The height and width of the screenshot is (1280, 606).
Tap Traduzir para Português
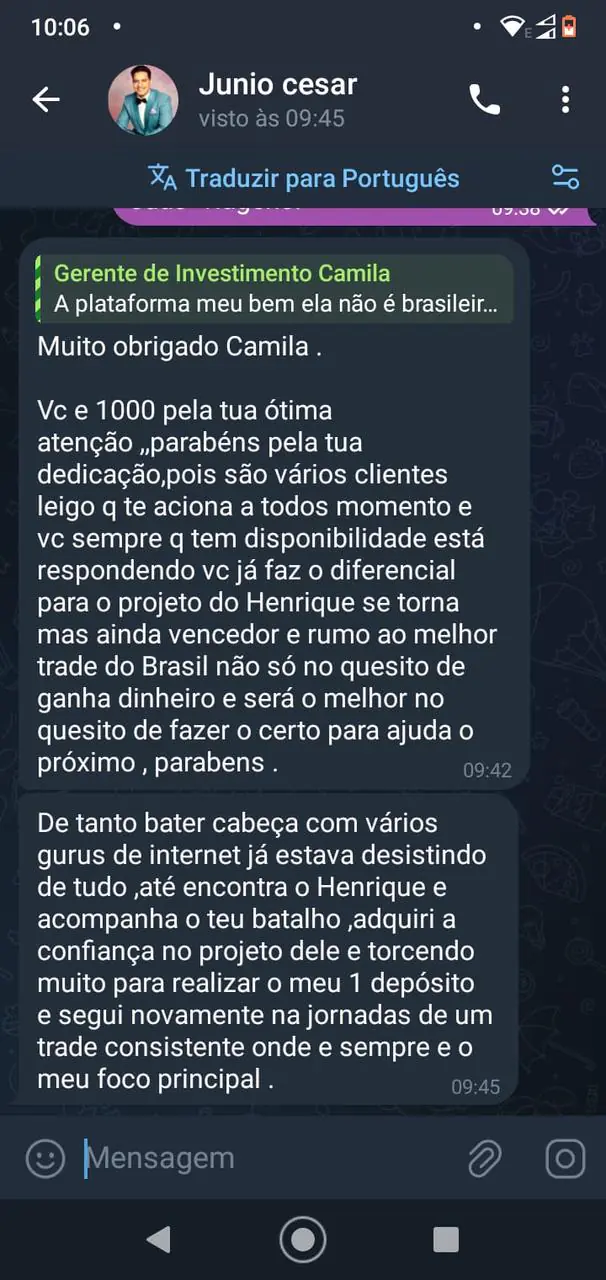click(x=304, y=179)
